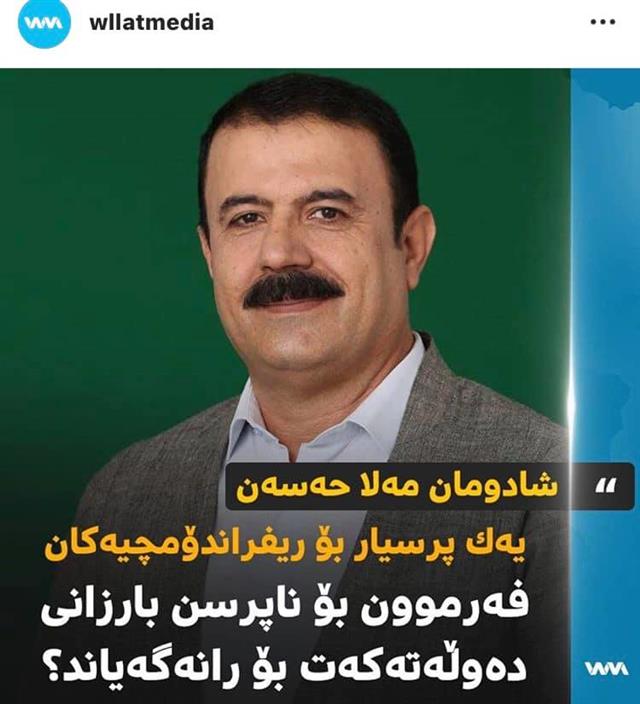Open the post's three-dot options menu
The height and width of the screenshot is (704, 640).
[601, 22]
